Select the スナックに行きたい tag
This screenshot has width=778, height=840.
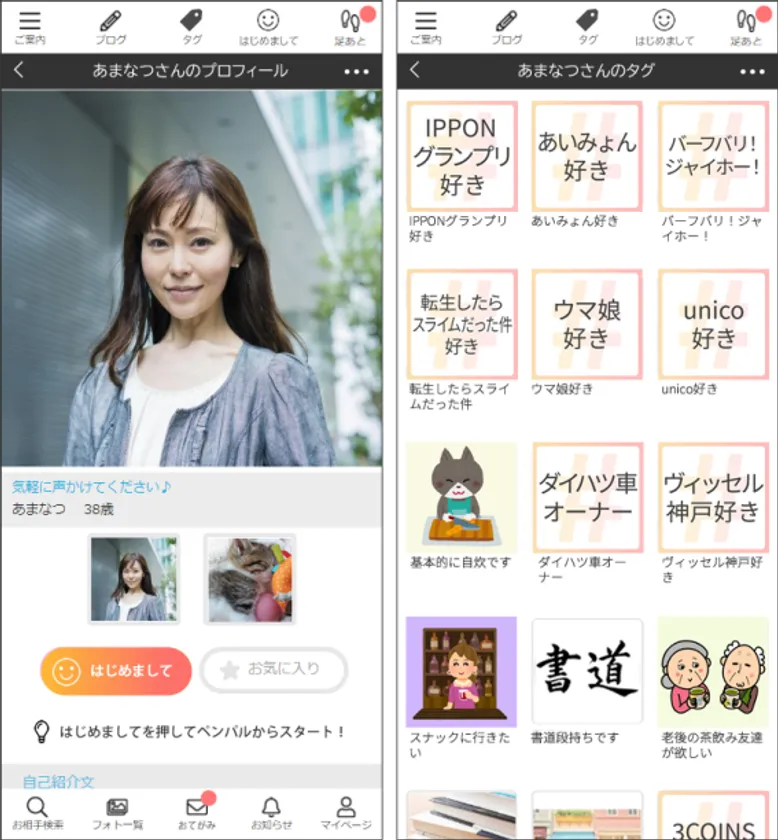coord(461,671)
